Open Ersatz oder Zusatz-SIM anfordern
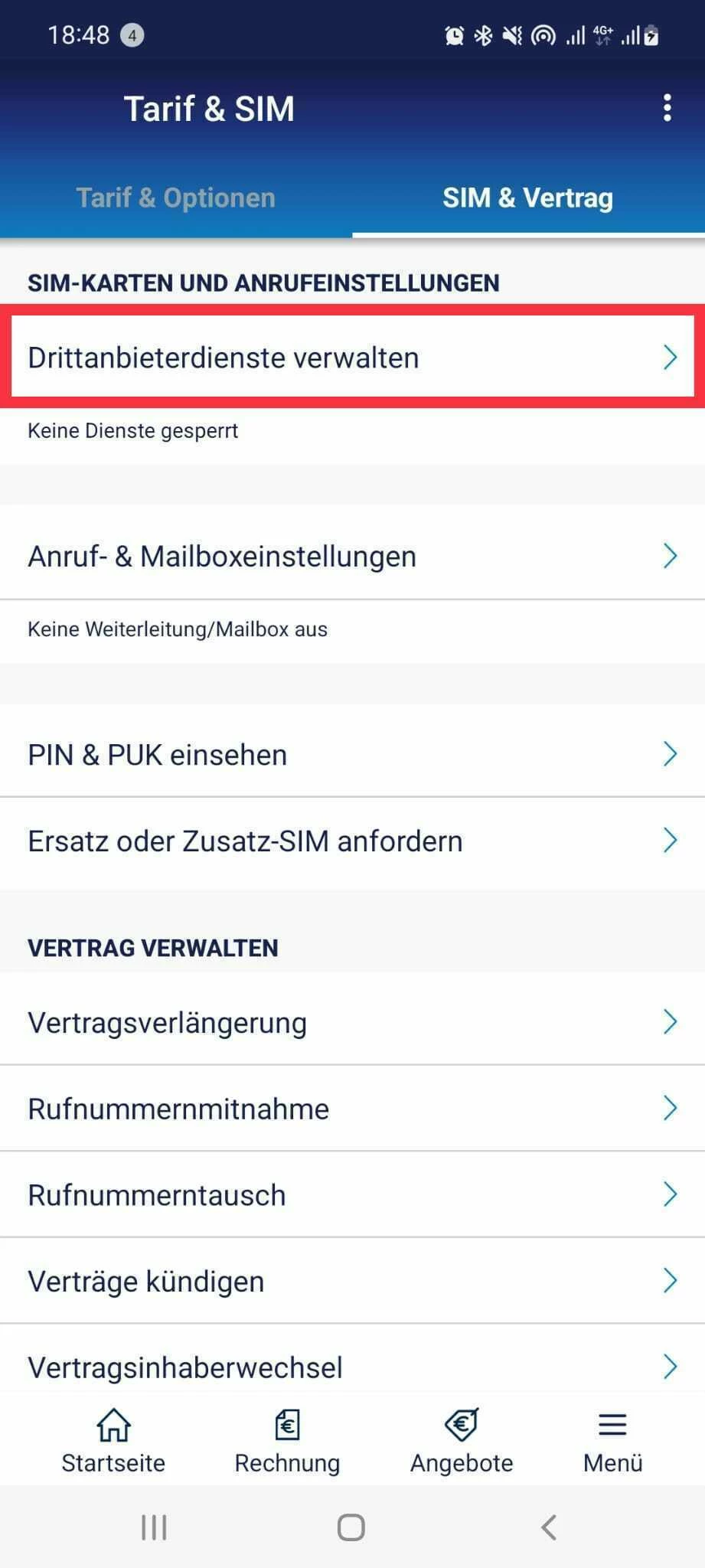Screen dimensions: 705x1568 [352, 841]
